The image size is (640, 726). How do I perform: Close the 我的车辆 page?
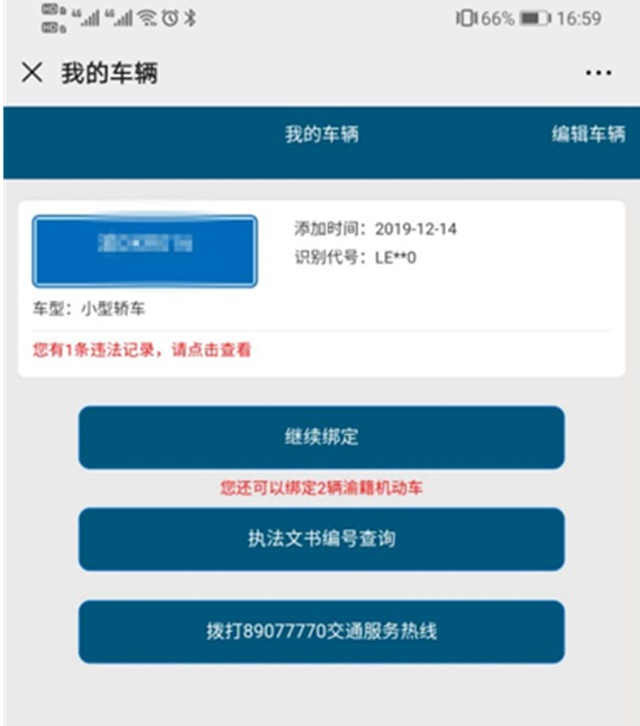click(32, 73)
